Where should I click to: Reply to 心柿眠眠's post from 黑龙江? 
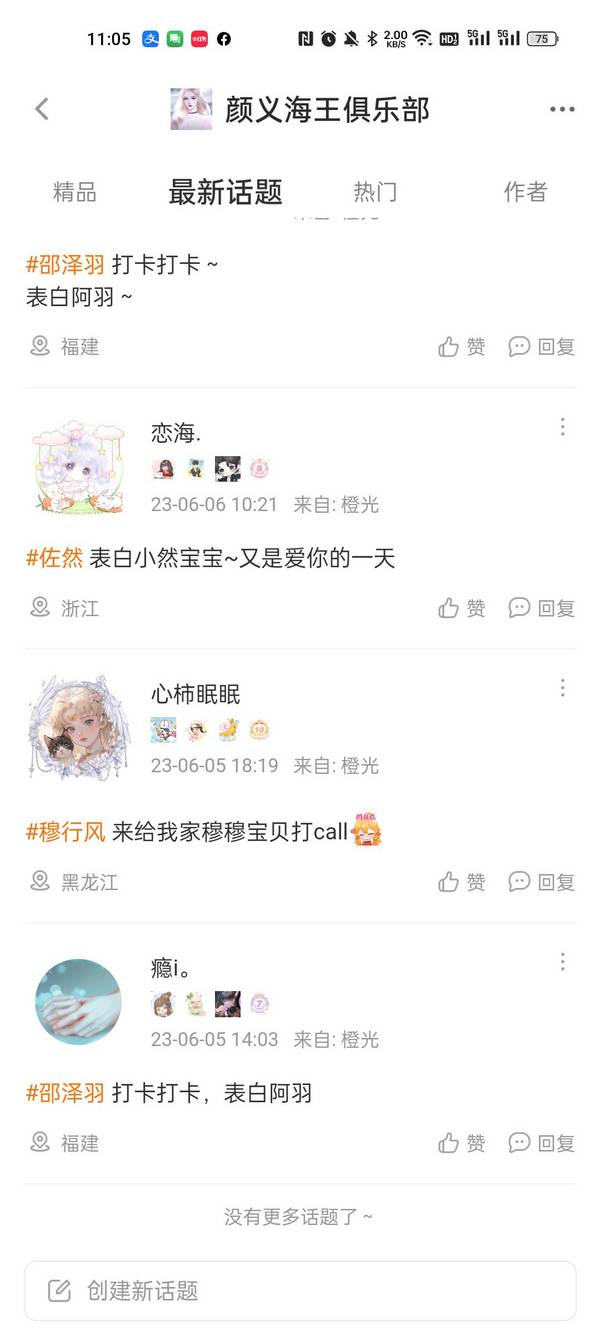541,882
